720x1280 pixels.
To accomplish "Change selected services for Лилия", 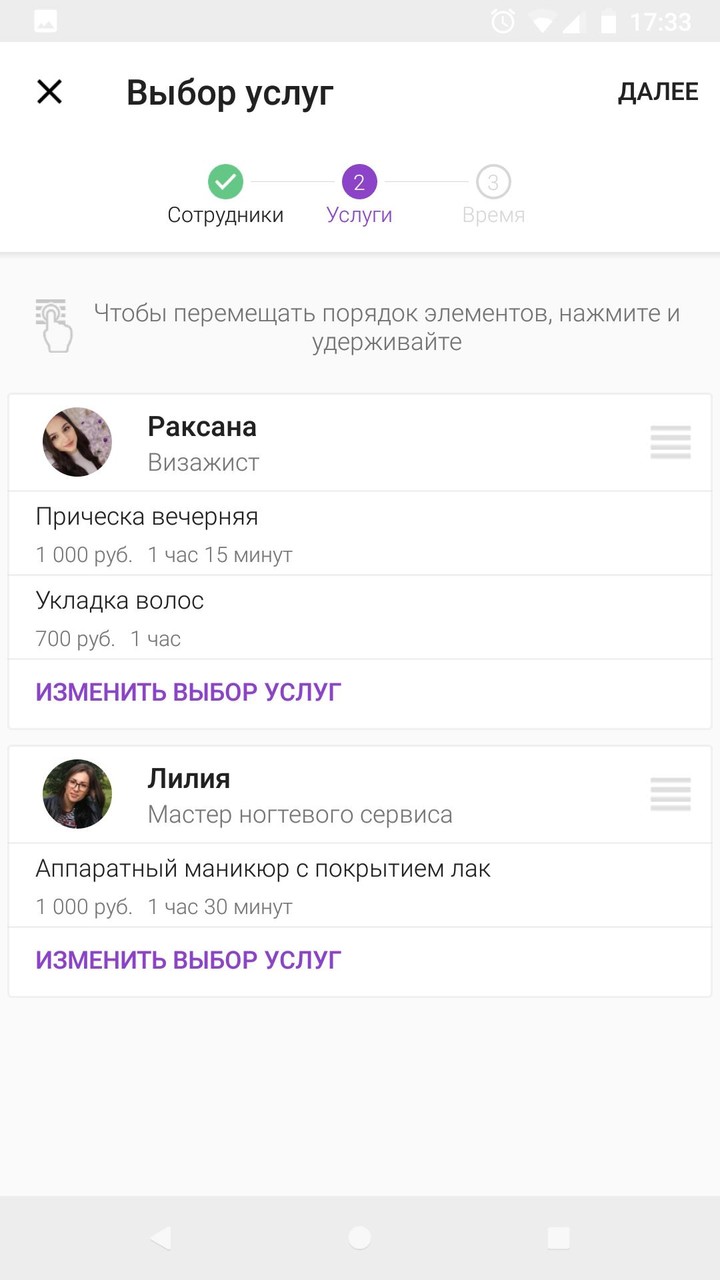I will point(189,960).
